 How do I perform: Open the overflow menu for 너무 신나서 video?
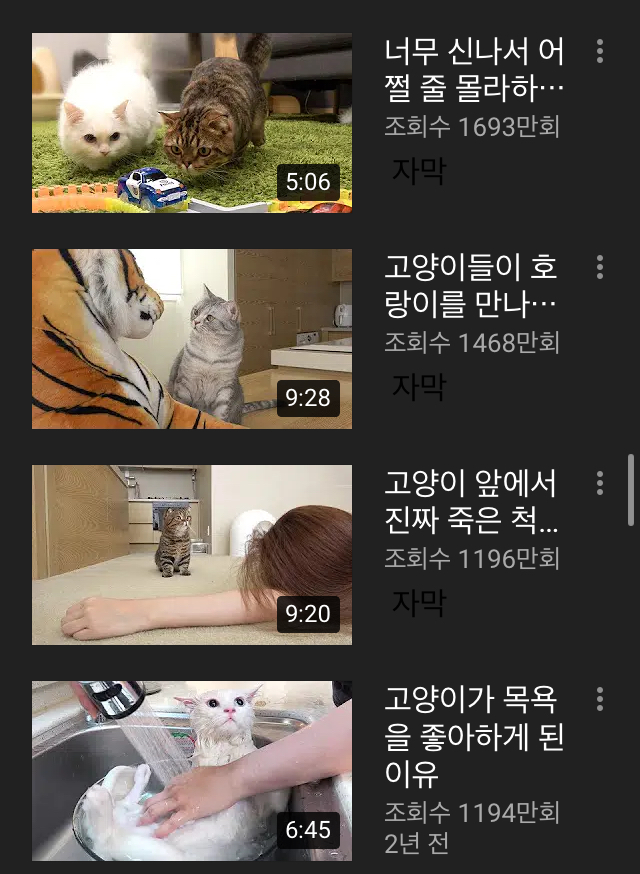pyautogui.click(x=600, y=51)
